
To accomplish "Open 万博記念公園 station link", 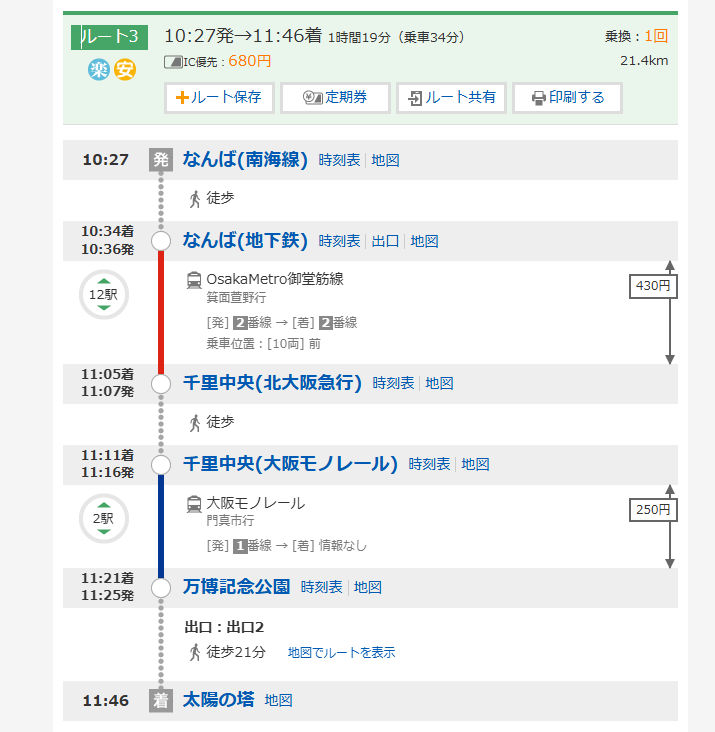I will point(236,586).
